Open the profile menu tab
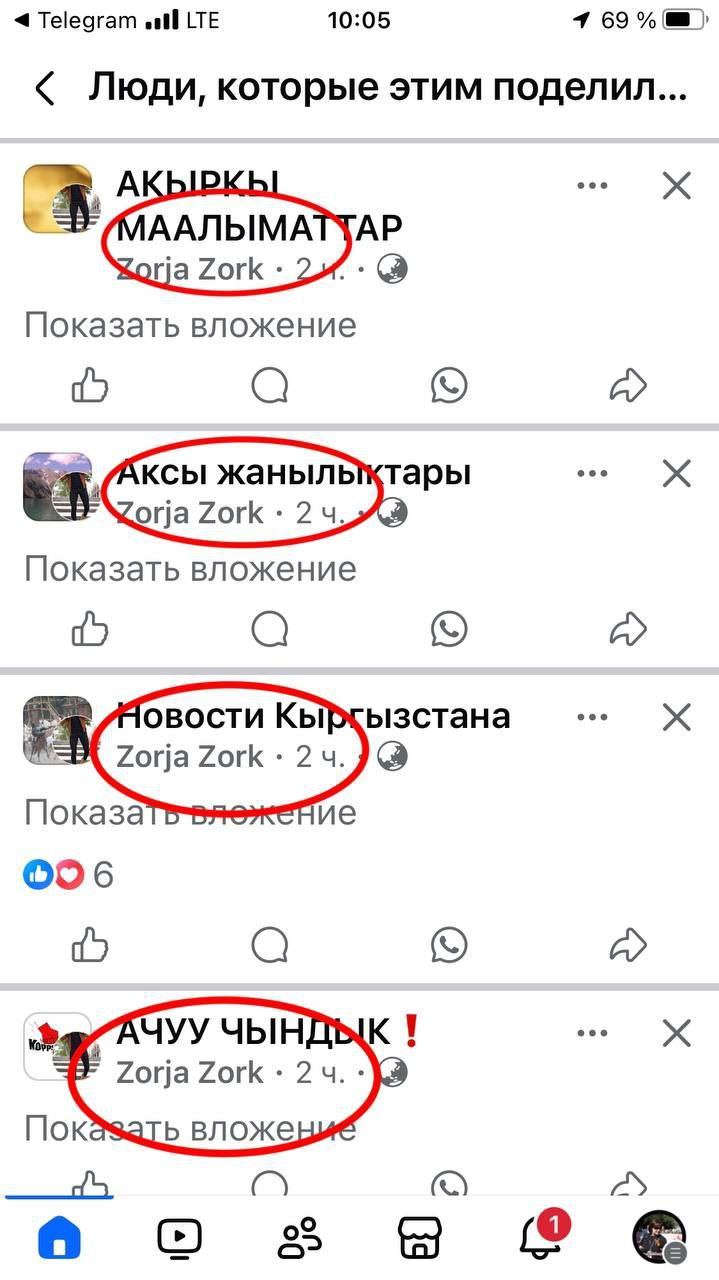 pos(659,1239)
